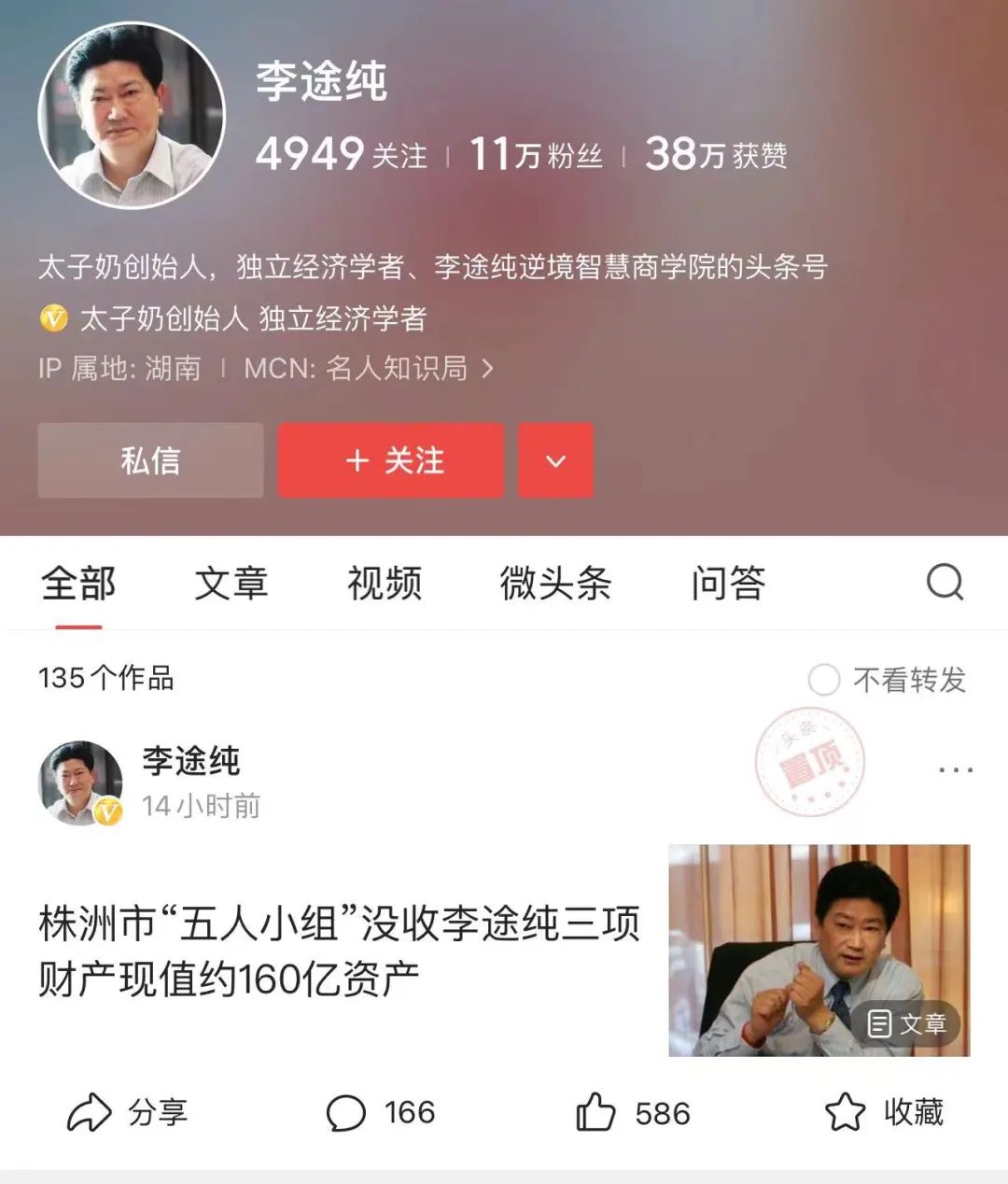This screenshot has height=1184, width=1008.
Task: Follow this account with + 关注
Action: pos(391,460)
